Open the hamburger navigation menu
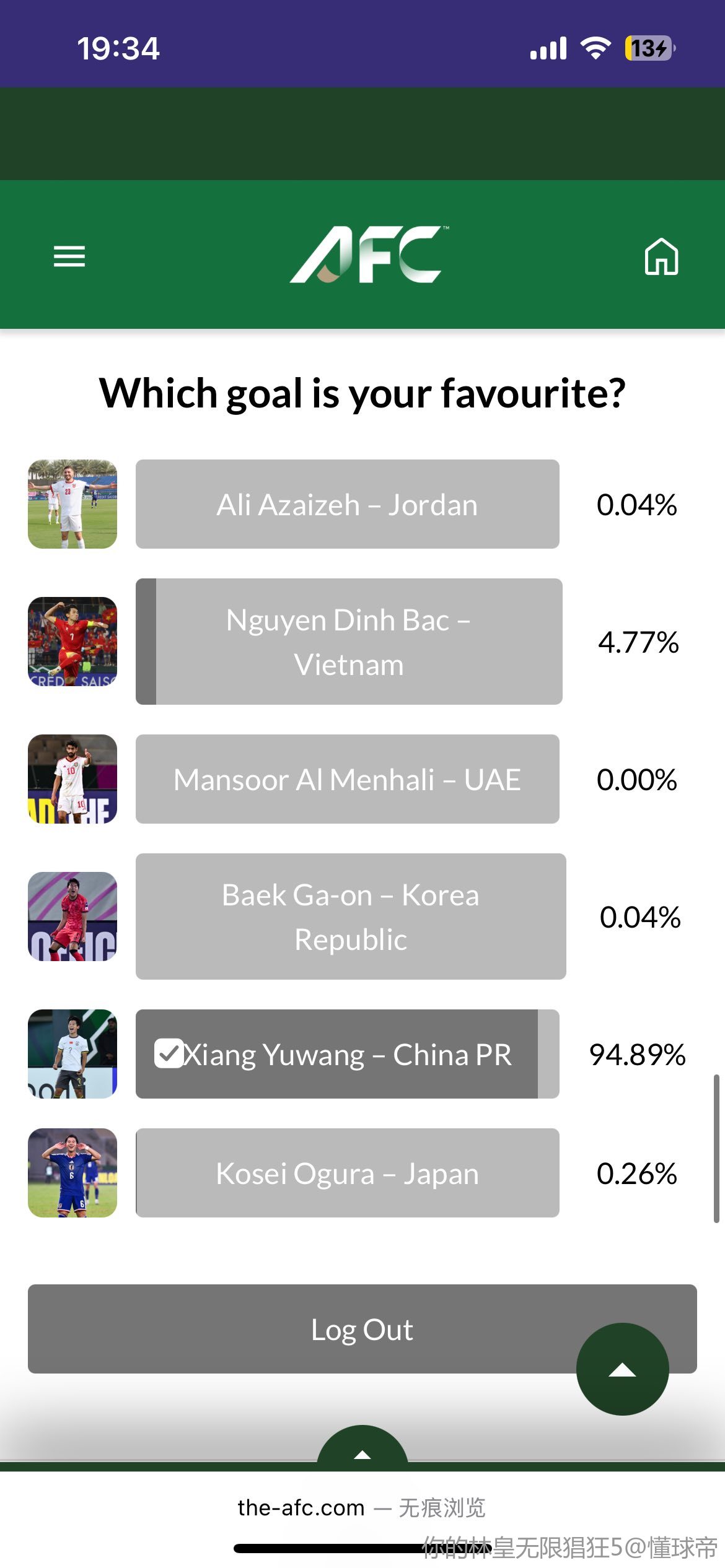 point(69,256)
